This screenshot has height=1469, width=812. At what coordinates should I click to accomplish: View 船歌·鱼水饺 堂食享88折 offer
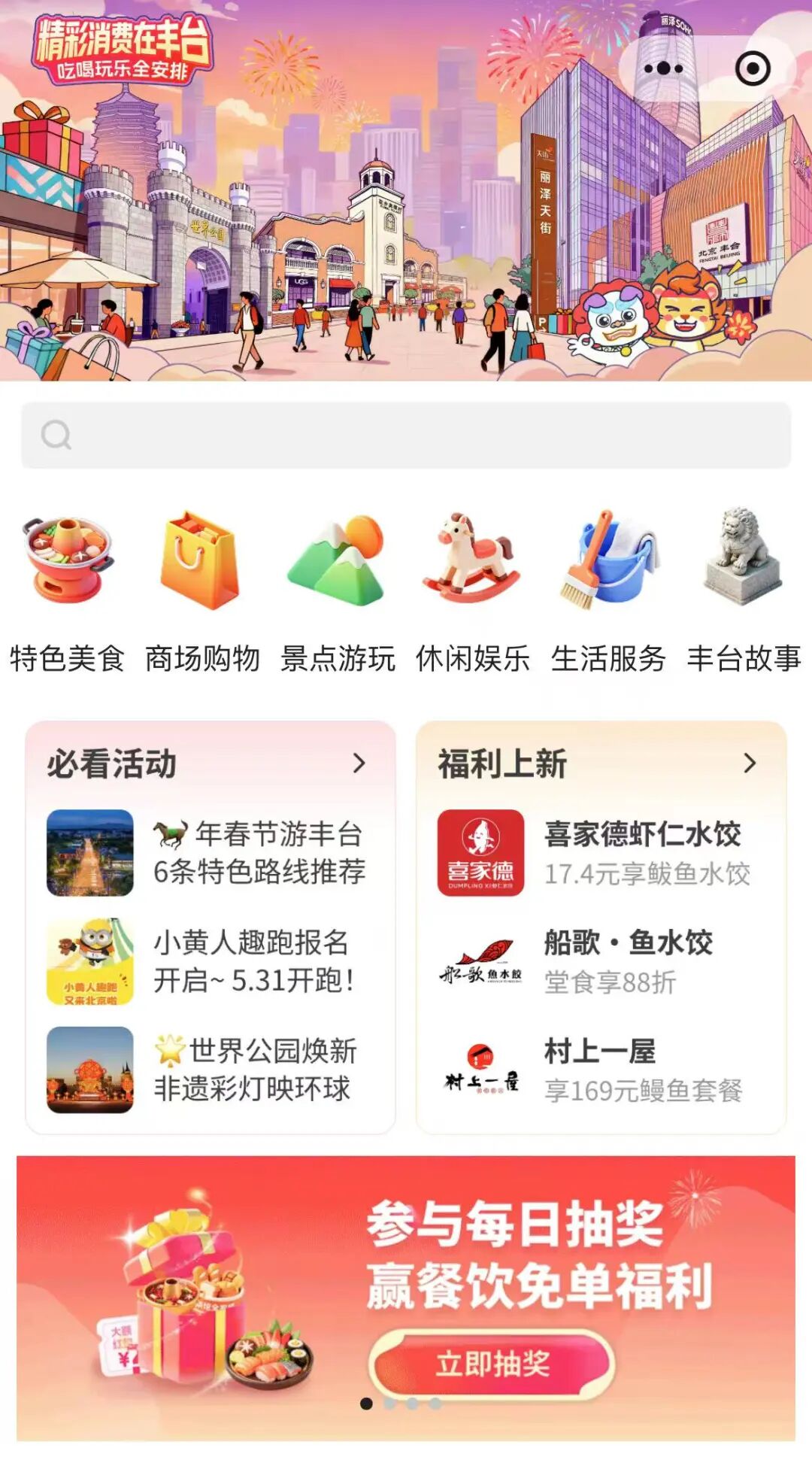click(x=601, y=961)
